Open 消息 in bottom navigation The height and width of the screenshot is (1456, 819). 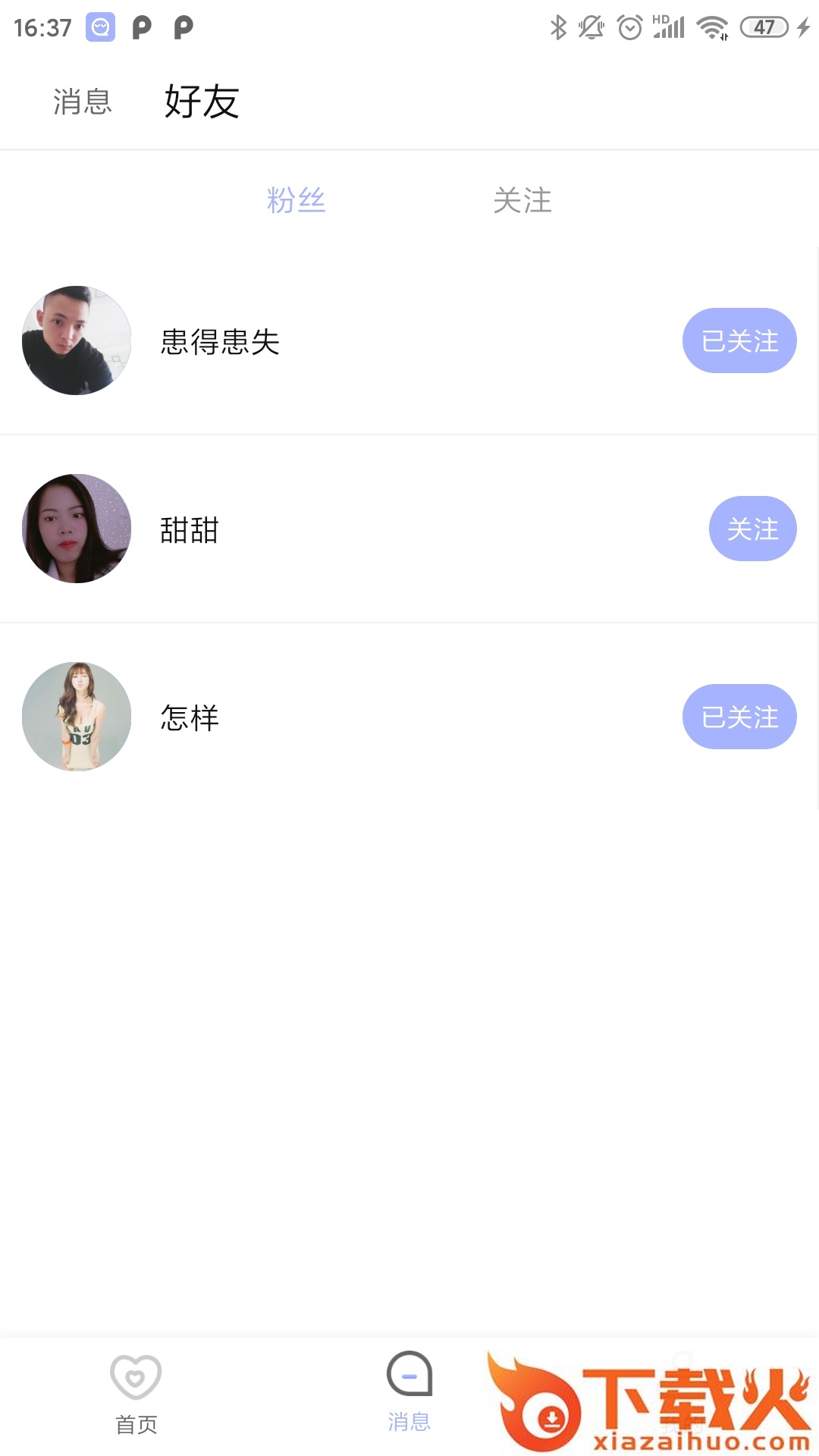point(409,1392)
